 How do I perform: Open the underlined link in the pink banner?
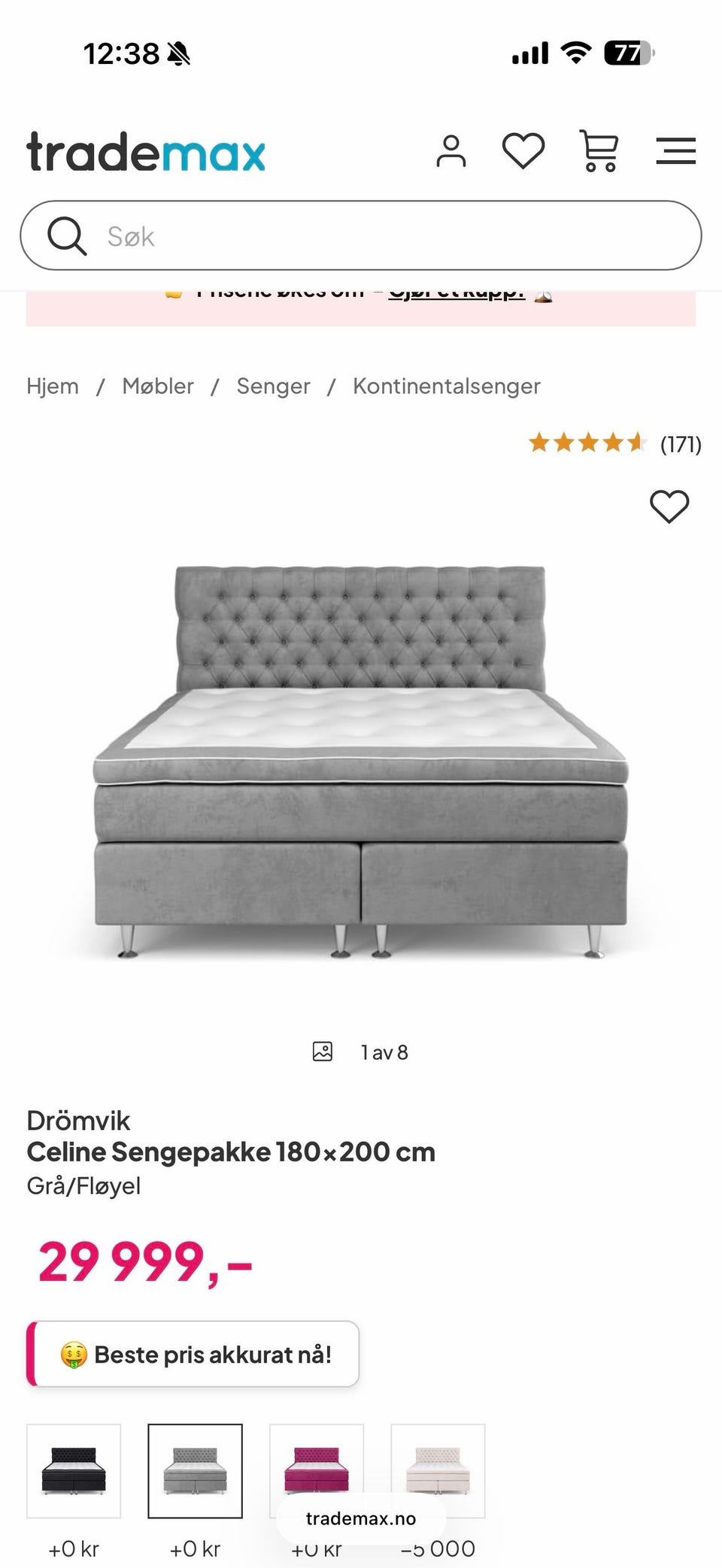(x=456, y=294)
